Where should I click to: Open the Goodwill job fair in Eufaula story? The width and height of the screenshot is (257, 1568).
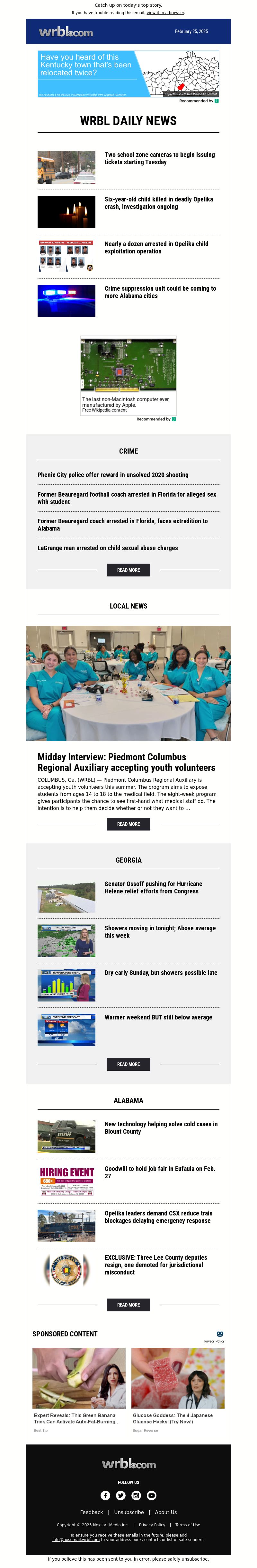(x=159, y=1172)
